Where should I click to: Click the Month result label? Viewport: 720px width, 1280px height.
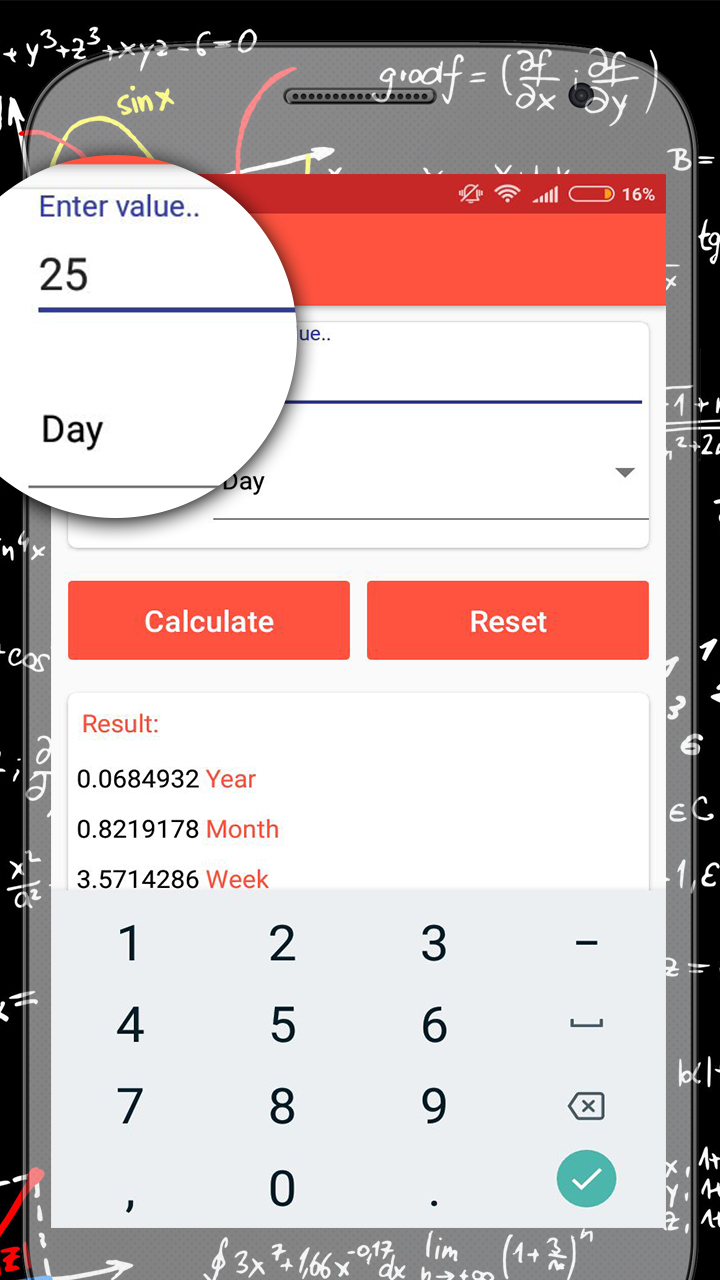pos(241,829)
